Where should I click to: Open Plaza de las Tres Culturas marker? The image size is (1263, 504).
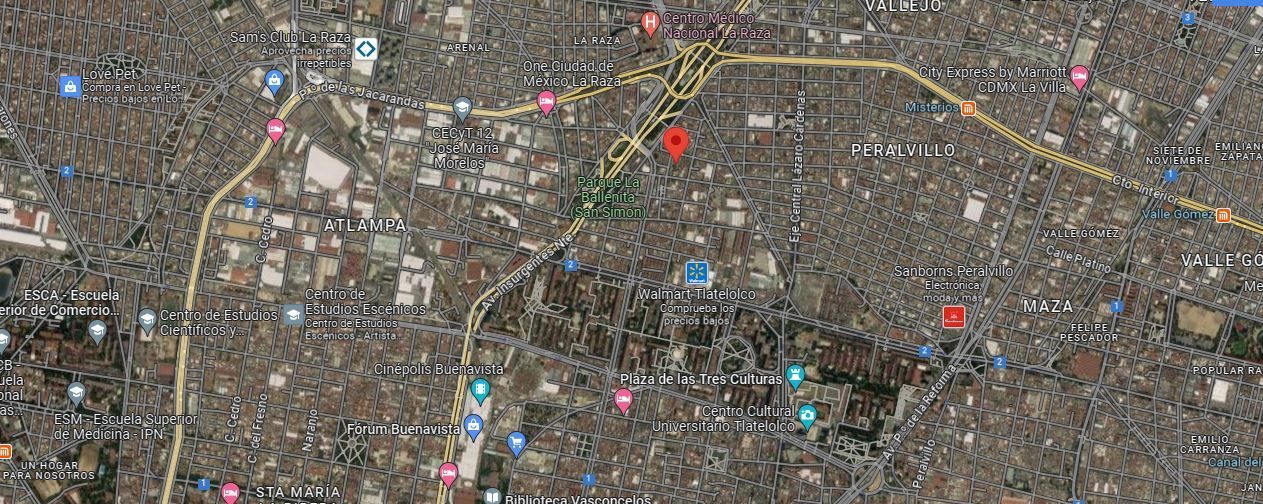pyautogui.click(x=796, y=377)
